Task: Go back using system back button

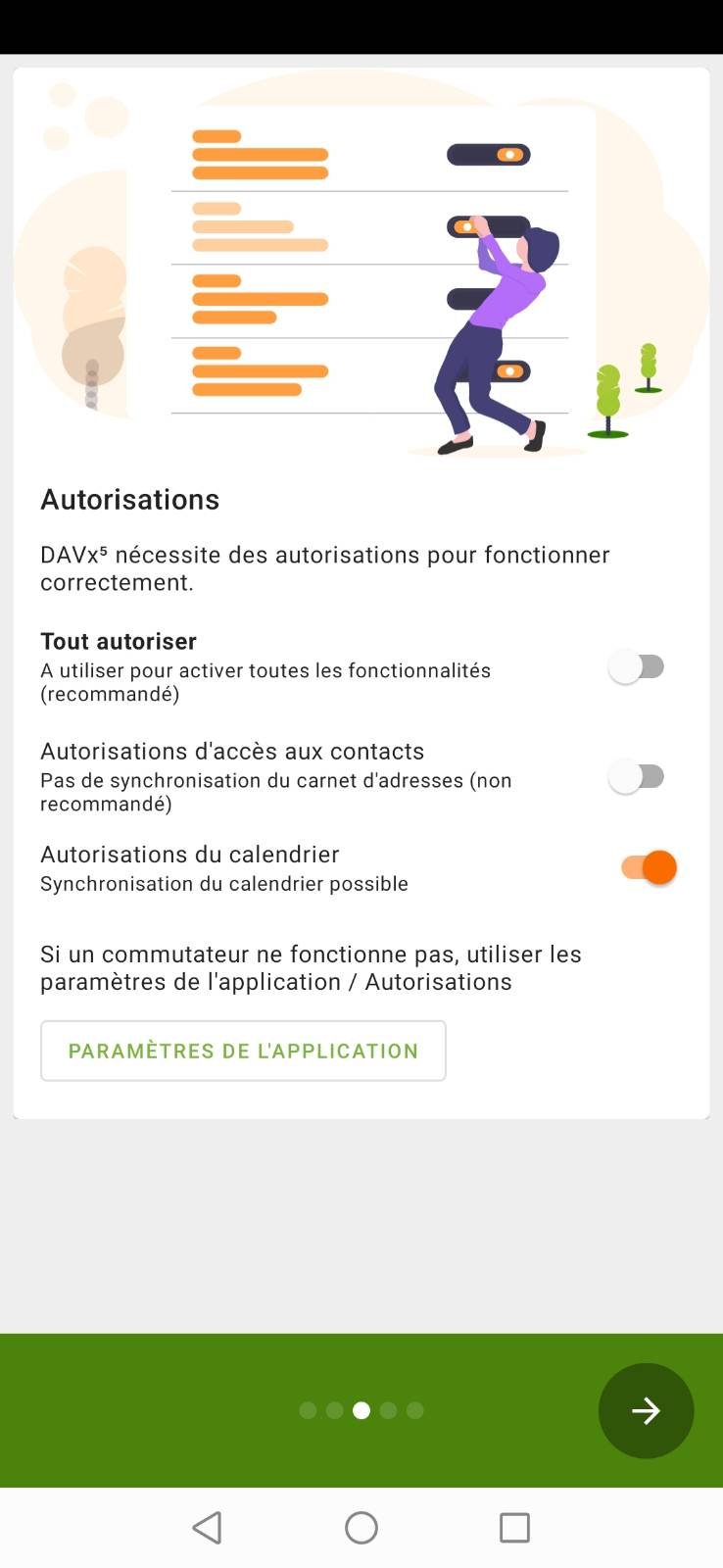Action: pyautogui.click(x=208, y=1528)
